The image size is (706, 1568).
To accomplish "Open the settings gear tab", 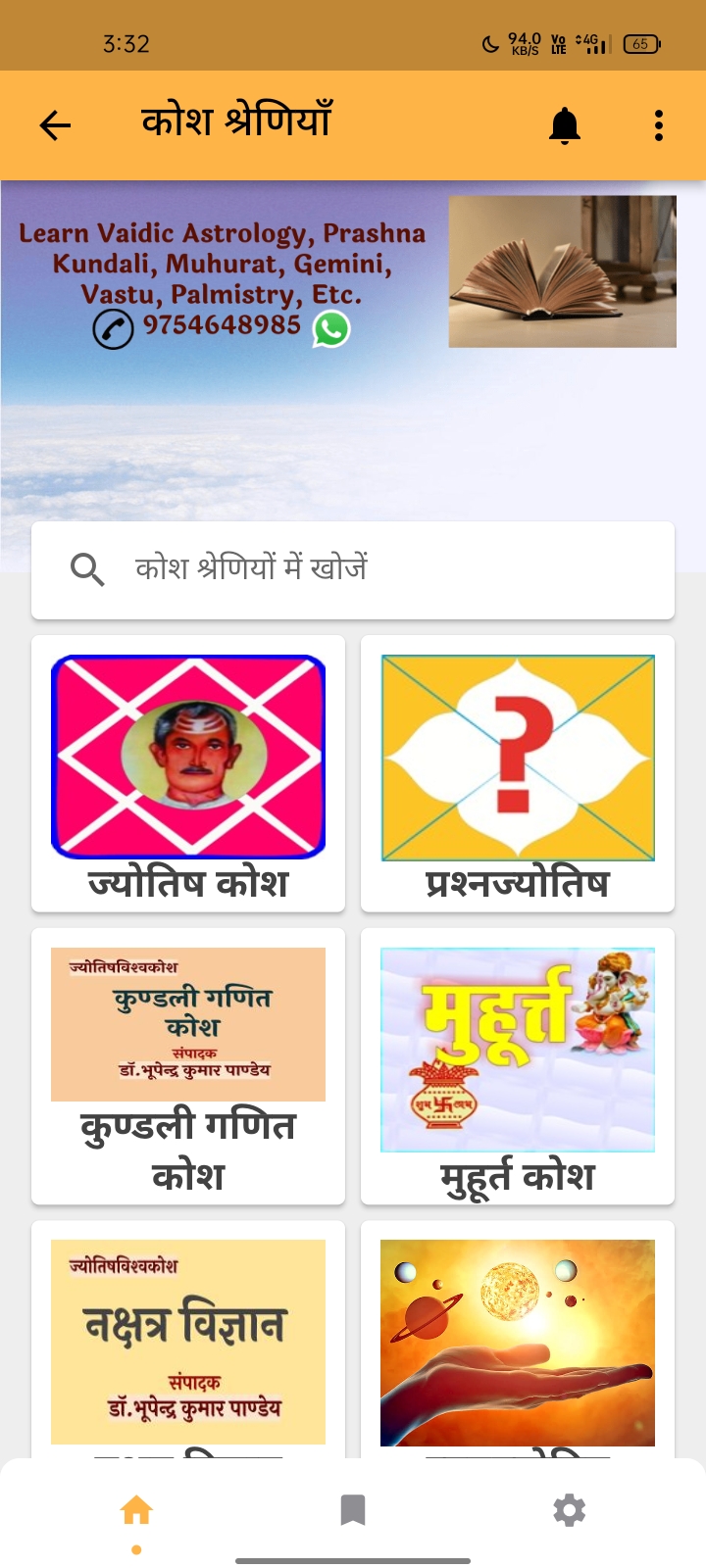I will click(569, 1510).
